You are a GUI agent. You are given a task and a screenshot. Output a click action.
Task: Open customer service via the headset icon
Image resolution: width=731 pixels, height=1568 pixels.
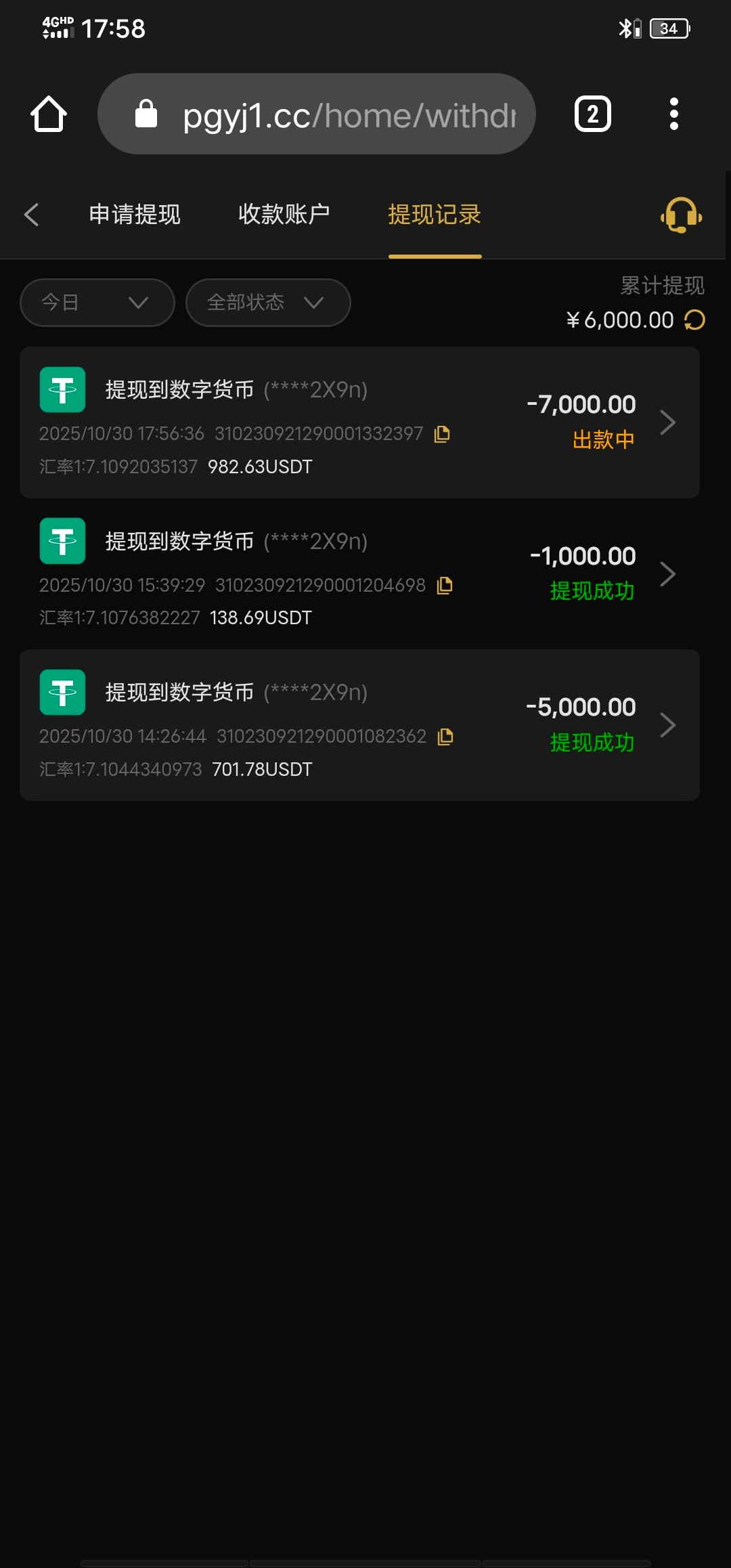[680, 215]
